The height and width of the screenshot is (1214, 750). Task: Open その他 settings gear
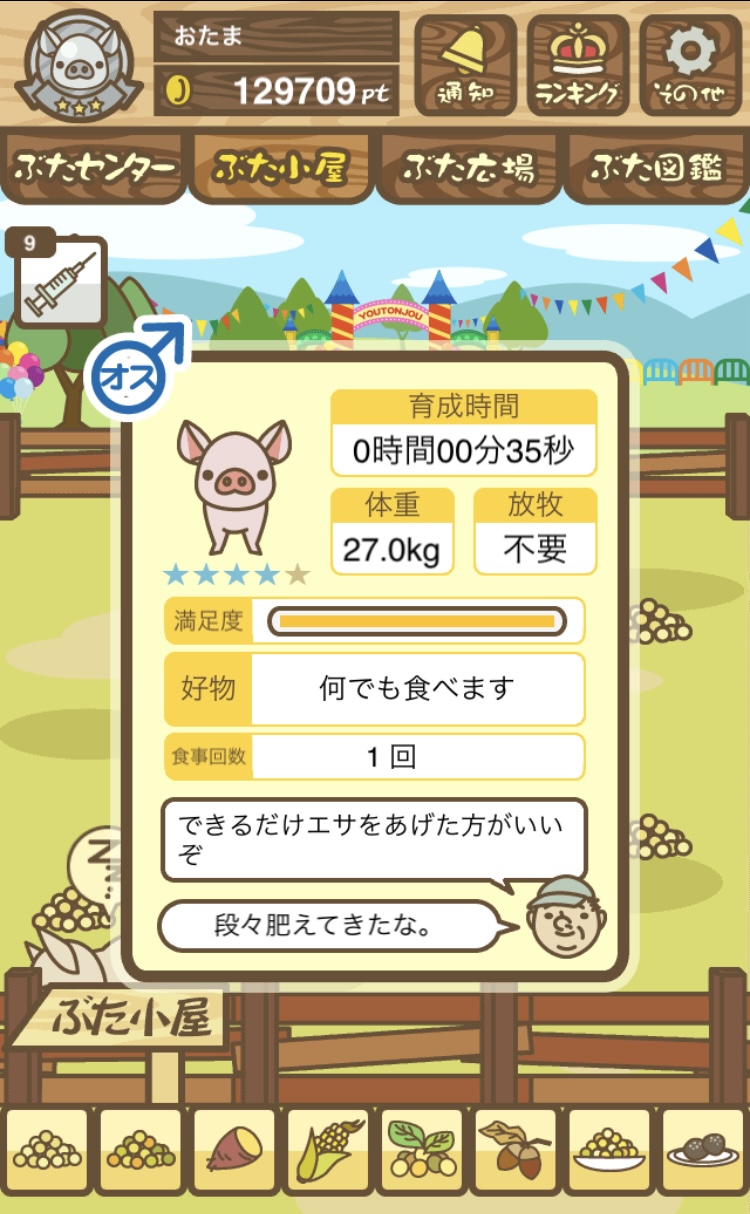pos(691,65)
